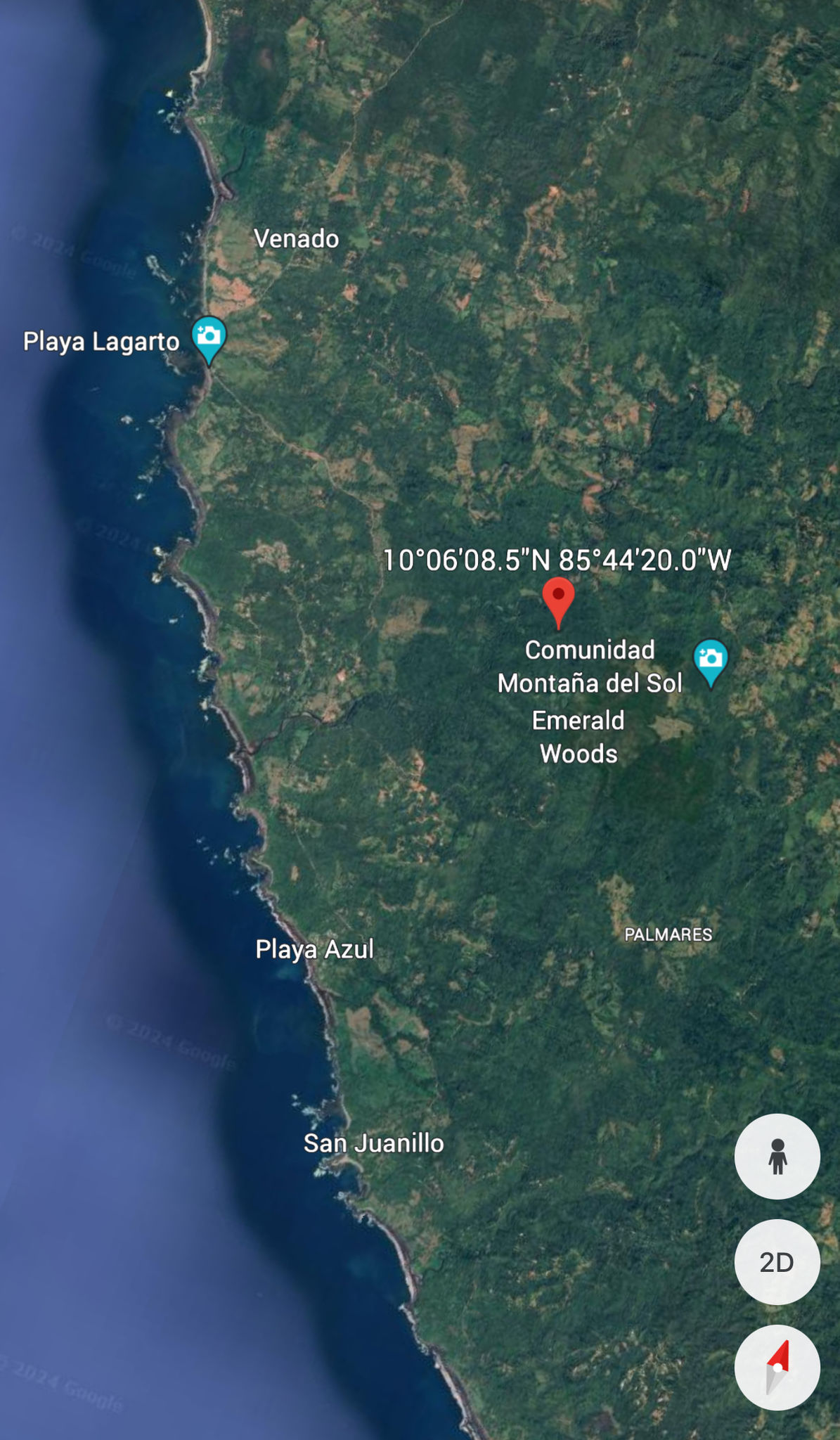Open the photo marker near Montaña del Sol
Screen dimensions: 840x1440
pos(710,660)
